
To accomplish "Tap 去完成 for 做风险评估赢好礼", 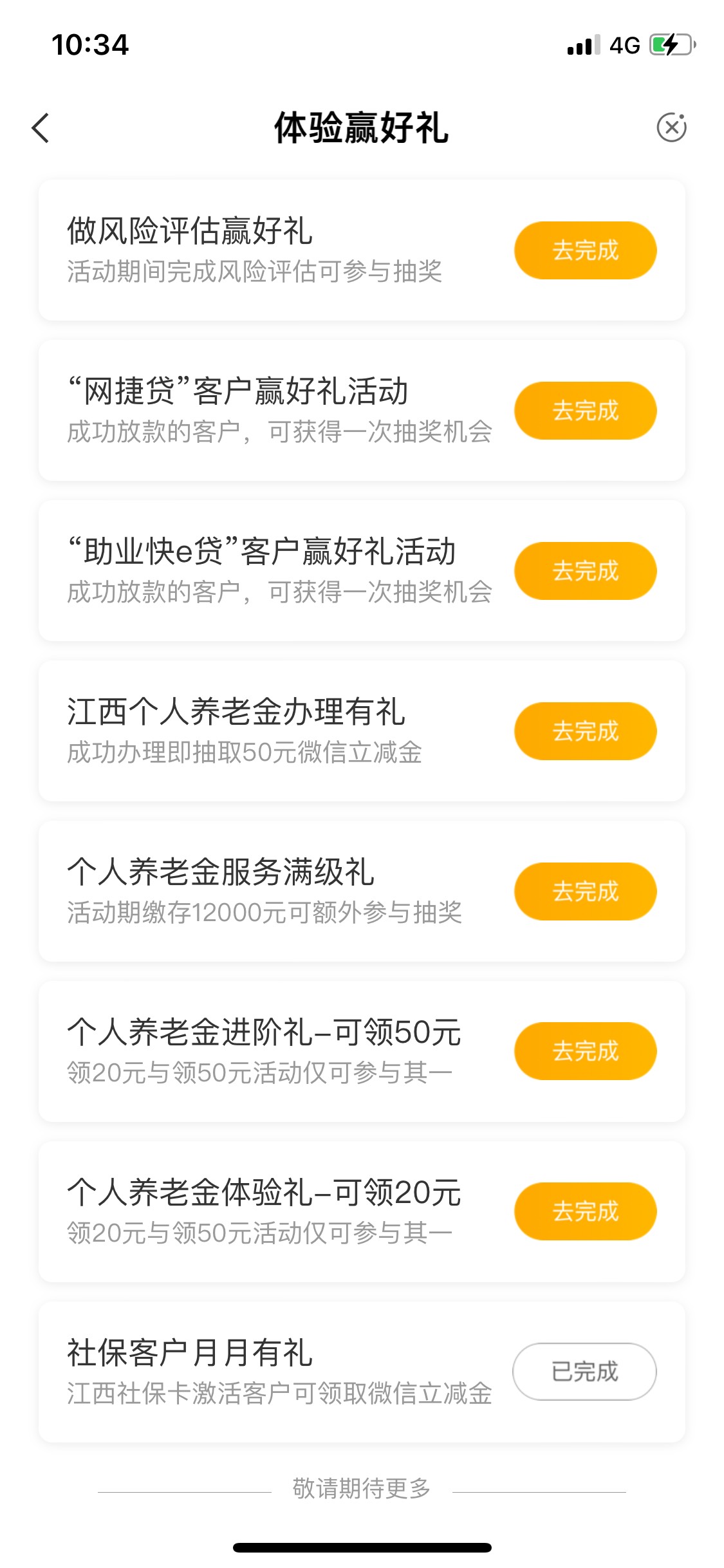I will (585, 250).
